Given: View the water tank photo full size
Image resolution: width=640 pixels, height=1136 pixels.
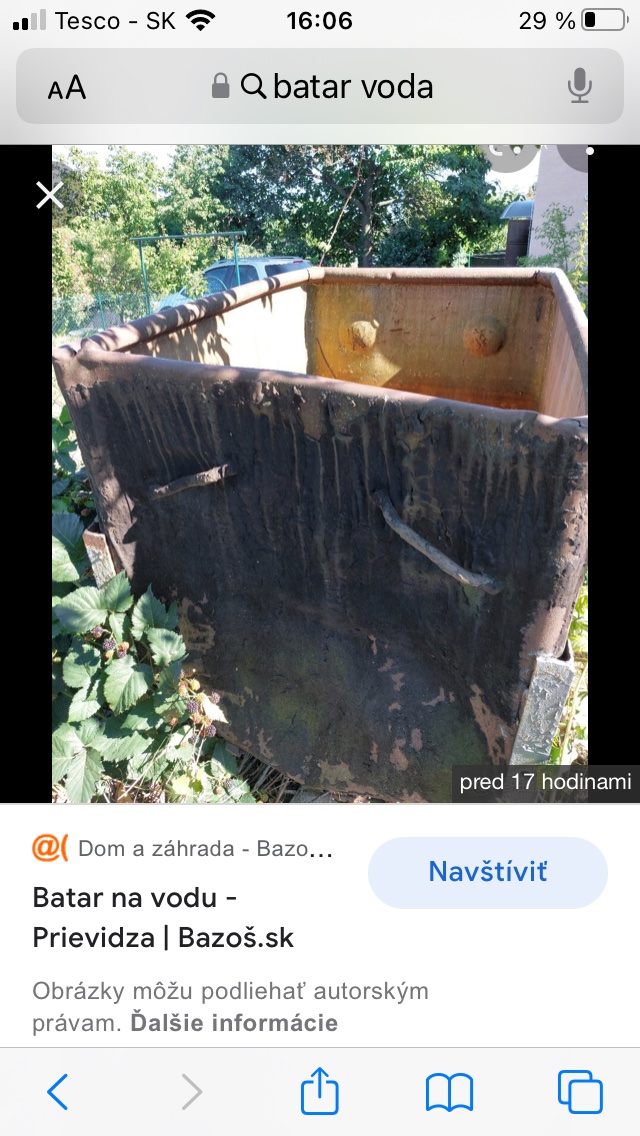Looking at the screenshot, I should (320, 475).
